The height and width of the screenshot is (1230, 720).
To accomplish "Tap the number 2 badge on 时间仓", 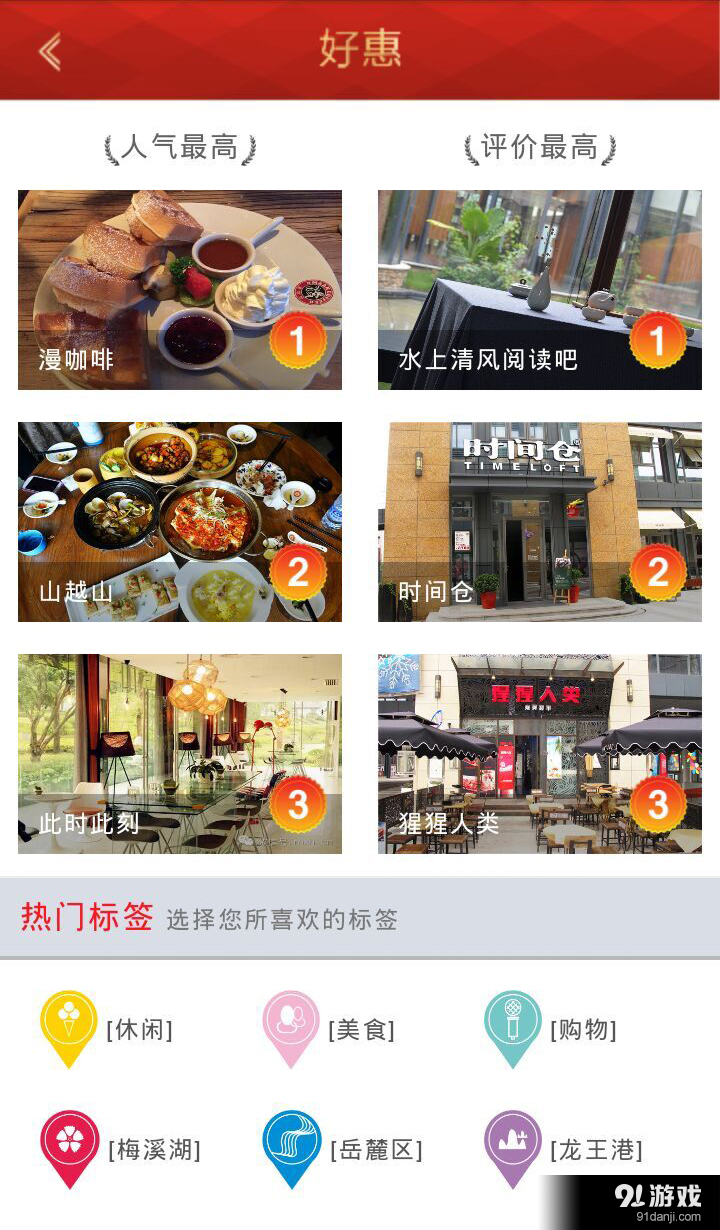I will [658, 574].
